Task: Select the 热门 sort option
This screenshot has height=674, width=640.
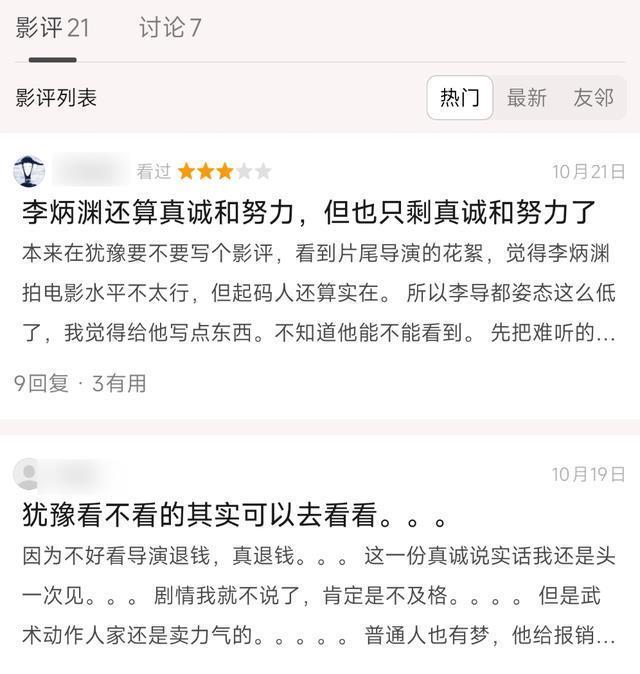Action: (460, 98)
